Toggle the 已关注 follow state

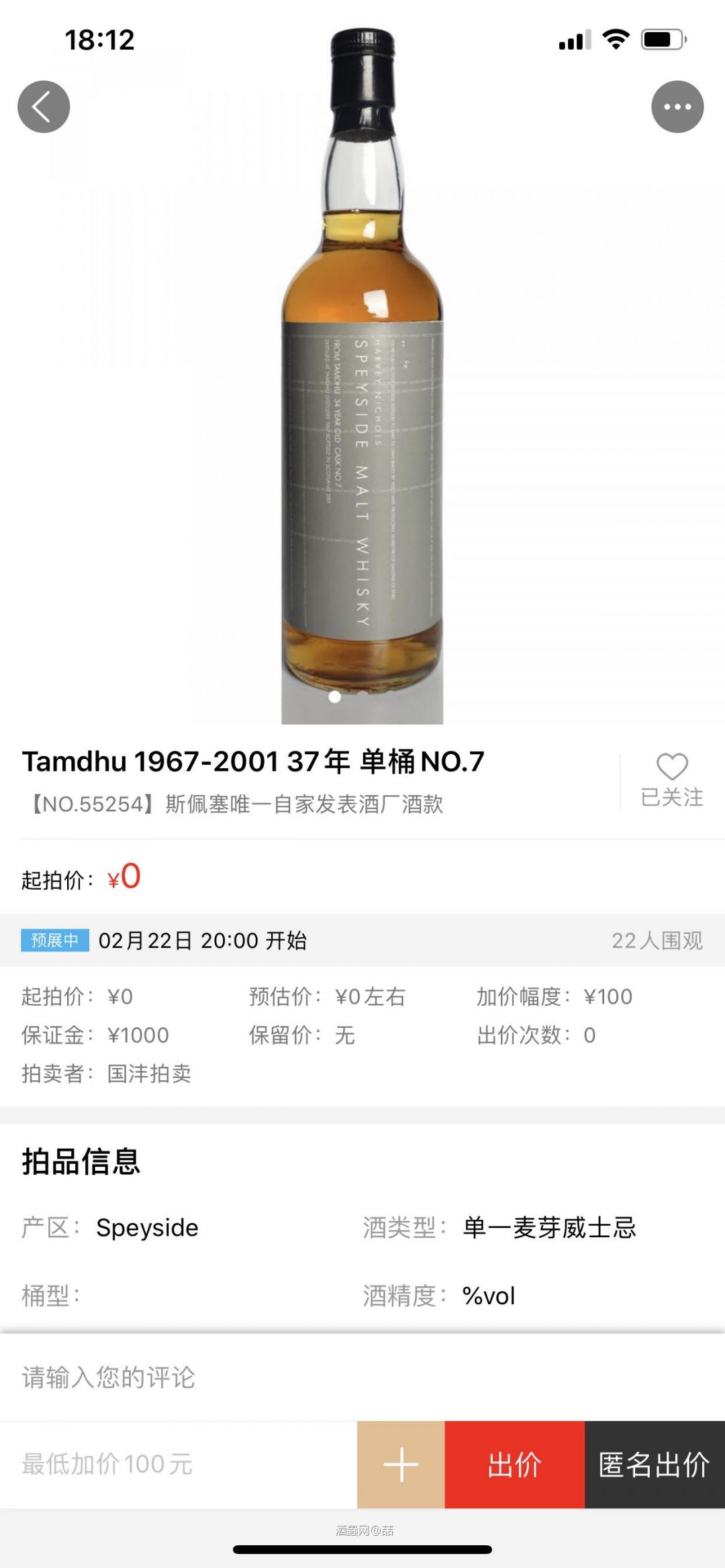pyautogui.click(x=673, y=799)
